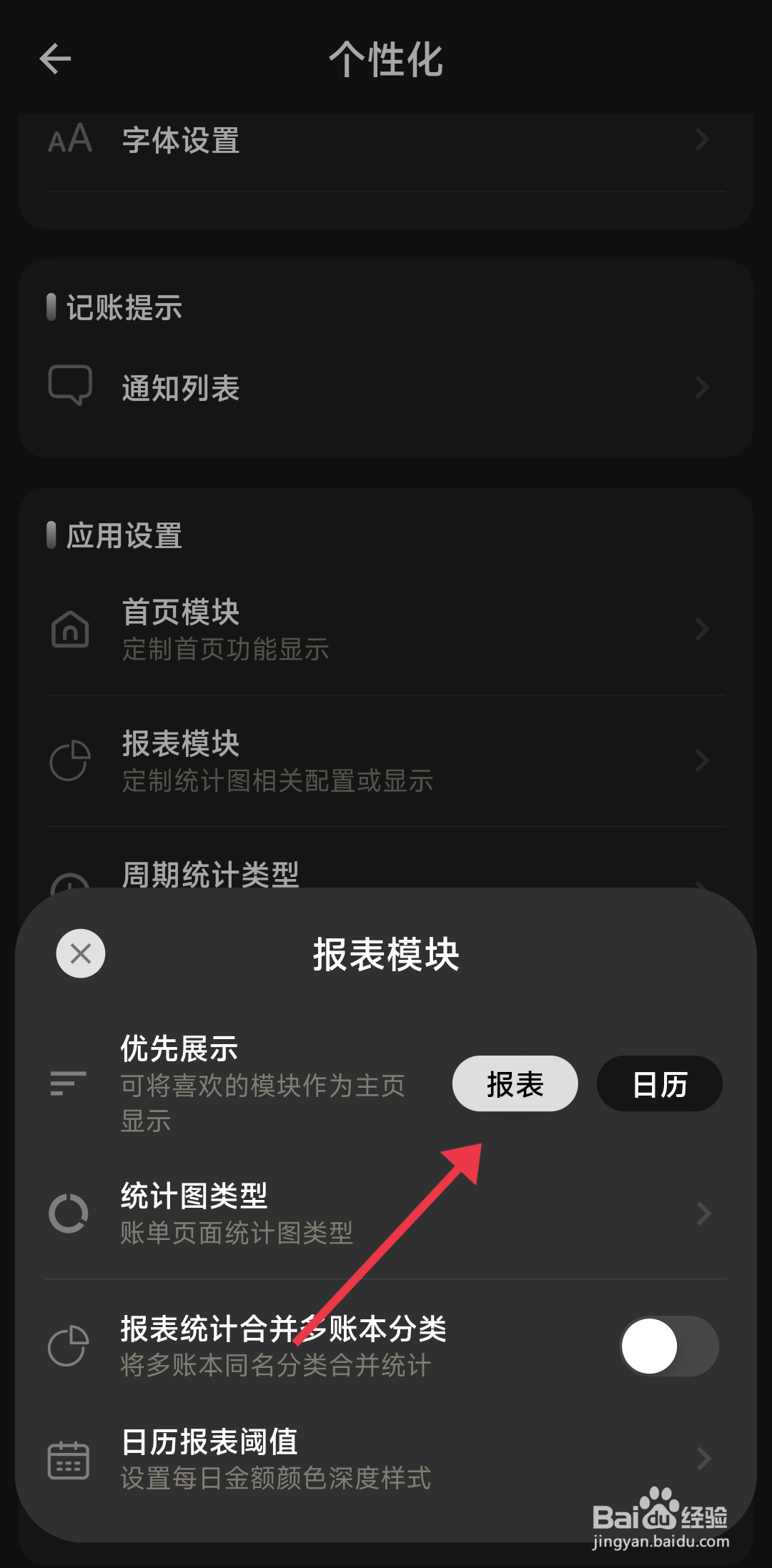Viewport: 772px width, 1568px height.
Task: Open 首页模块 settings via chevron
Action: coord(703,629)
